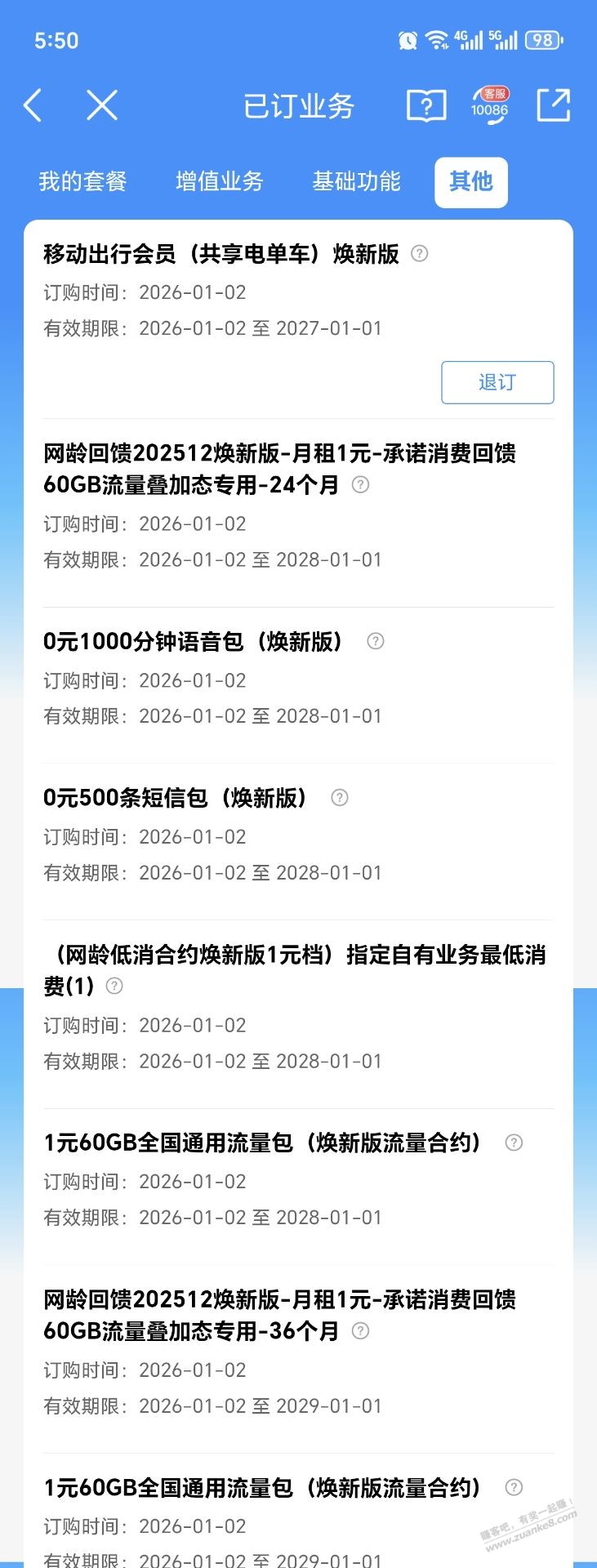This screenshot has height=1568, width=597.
Task: View details of the 36个月 网龄回馈 plan
Action: pyautogui.click(x=360, y=1331)
